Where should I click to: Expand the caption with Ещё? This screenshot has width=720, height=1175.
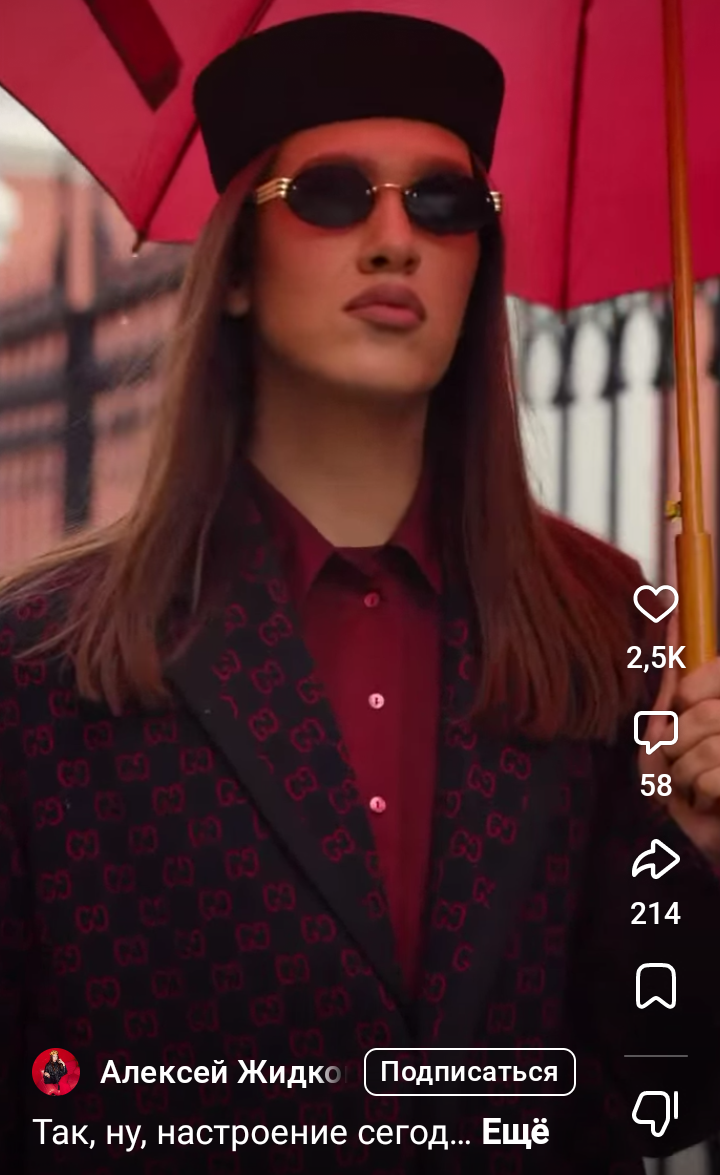tap(516, 1132)
